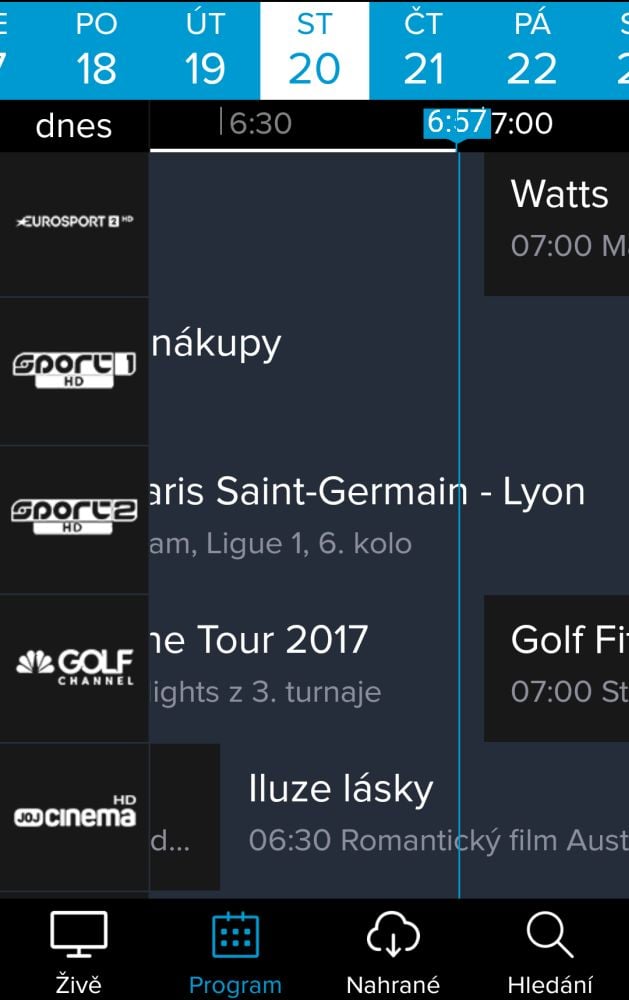Open the Sport 1 HD channel
The width and height of the screenshot is (629, 1000).
click(74, 369)
